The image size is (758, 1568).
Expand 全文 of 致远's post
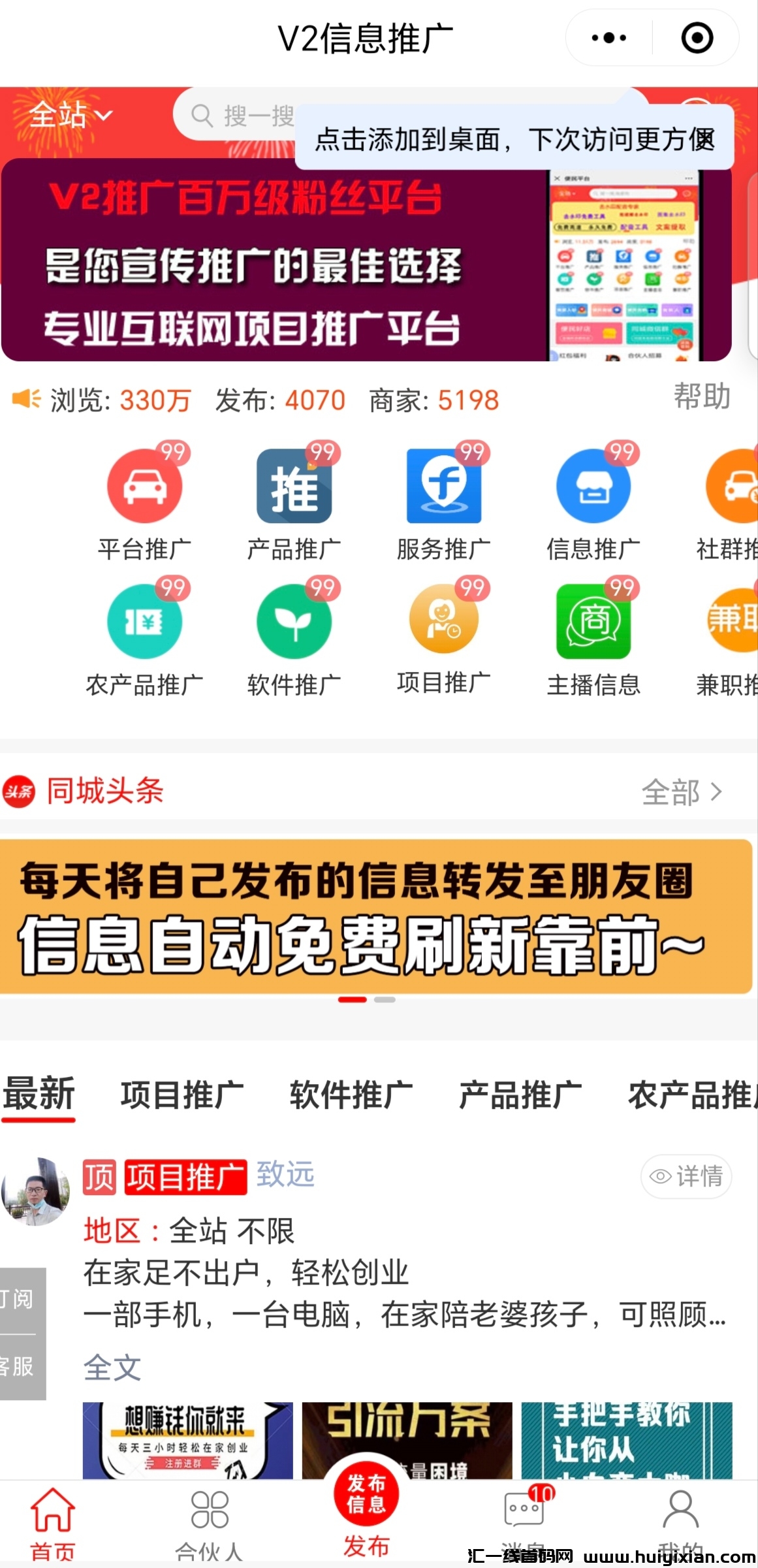(112, 1367)
